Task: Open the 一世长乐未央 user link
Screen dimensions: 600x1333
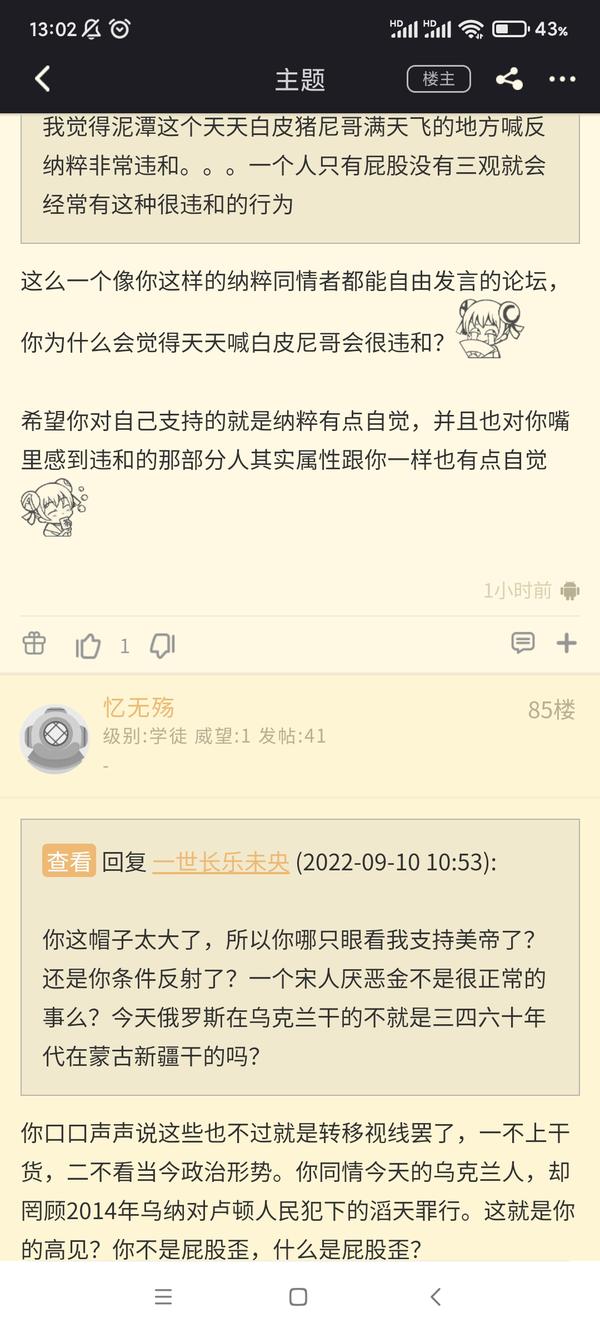Action: [221, 862]
